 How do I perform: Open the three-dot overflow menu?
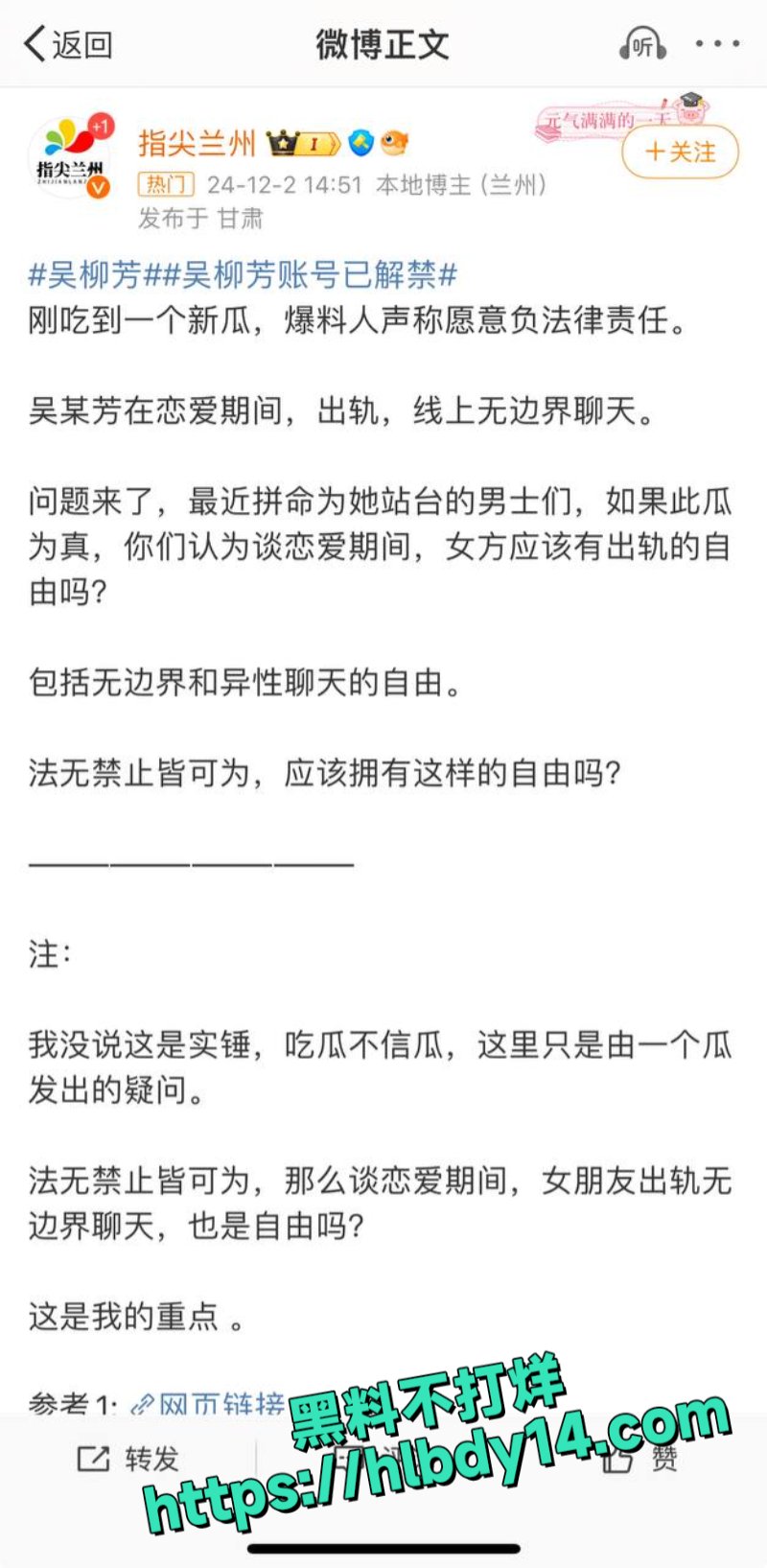[x=717, y=44]
